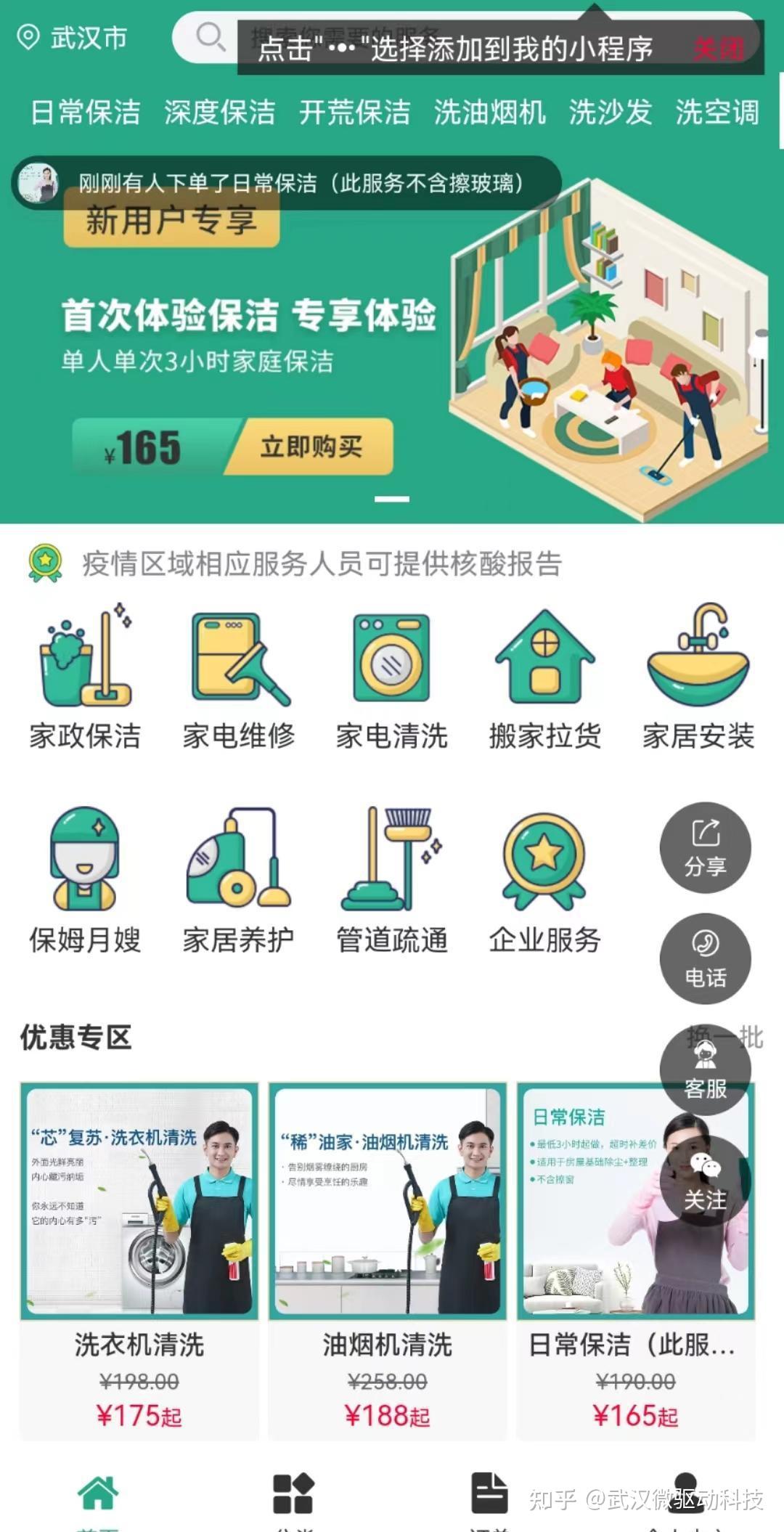Open the 洗衣机清洗 deal card

click(x=139, y=1261)
